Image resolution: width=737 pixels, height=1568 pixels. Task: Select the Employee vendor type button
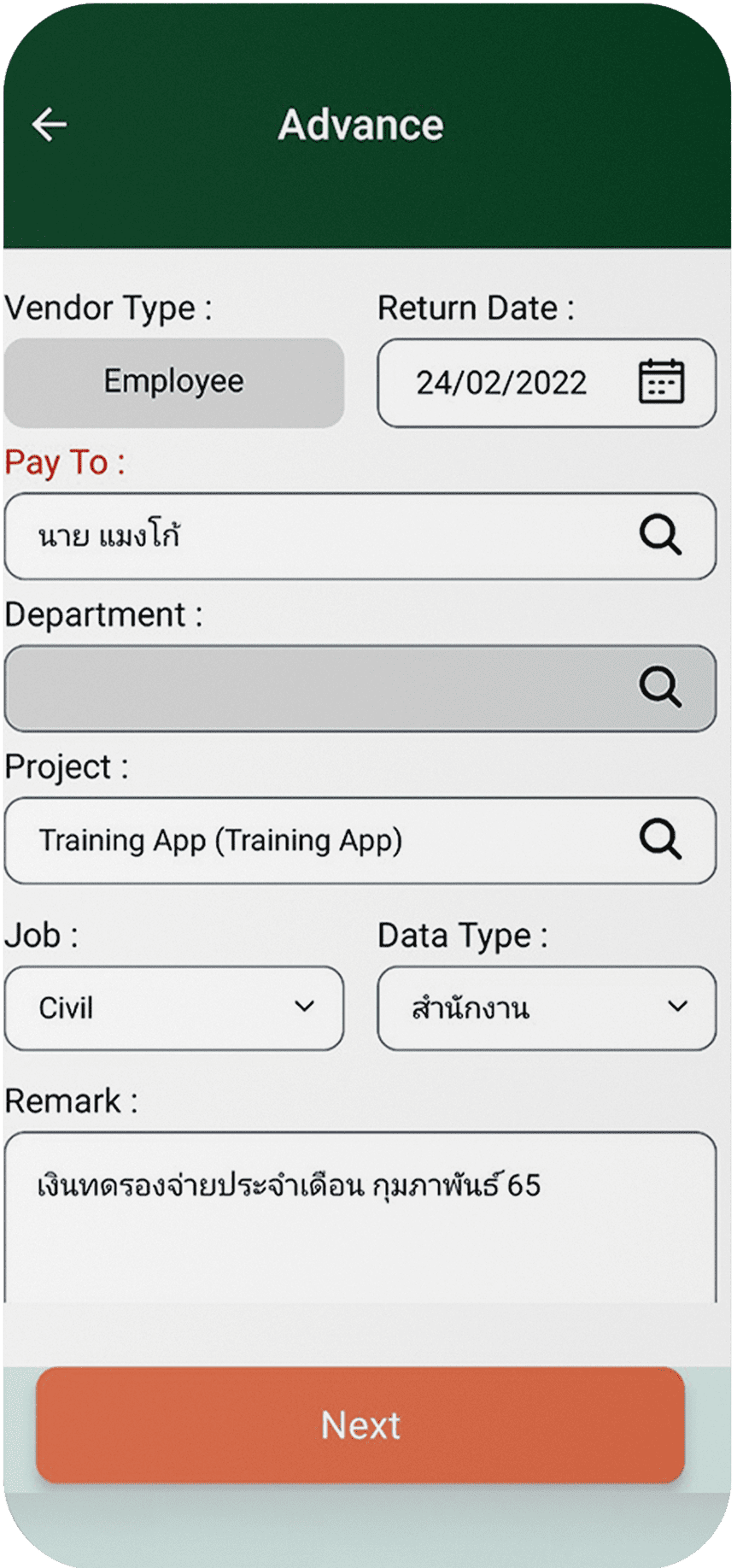[x=174, y=382]
